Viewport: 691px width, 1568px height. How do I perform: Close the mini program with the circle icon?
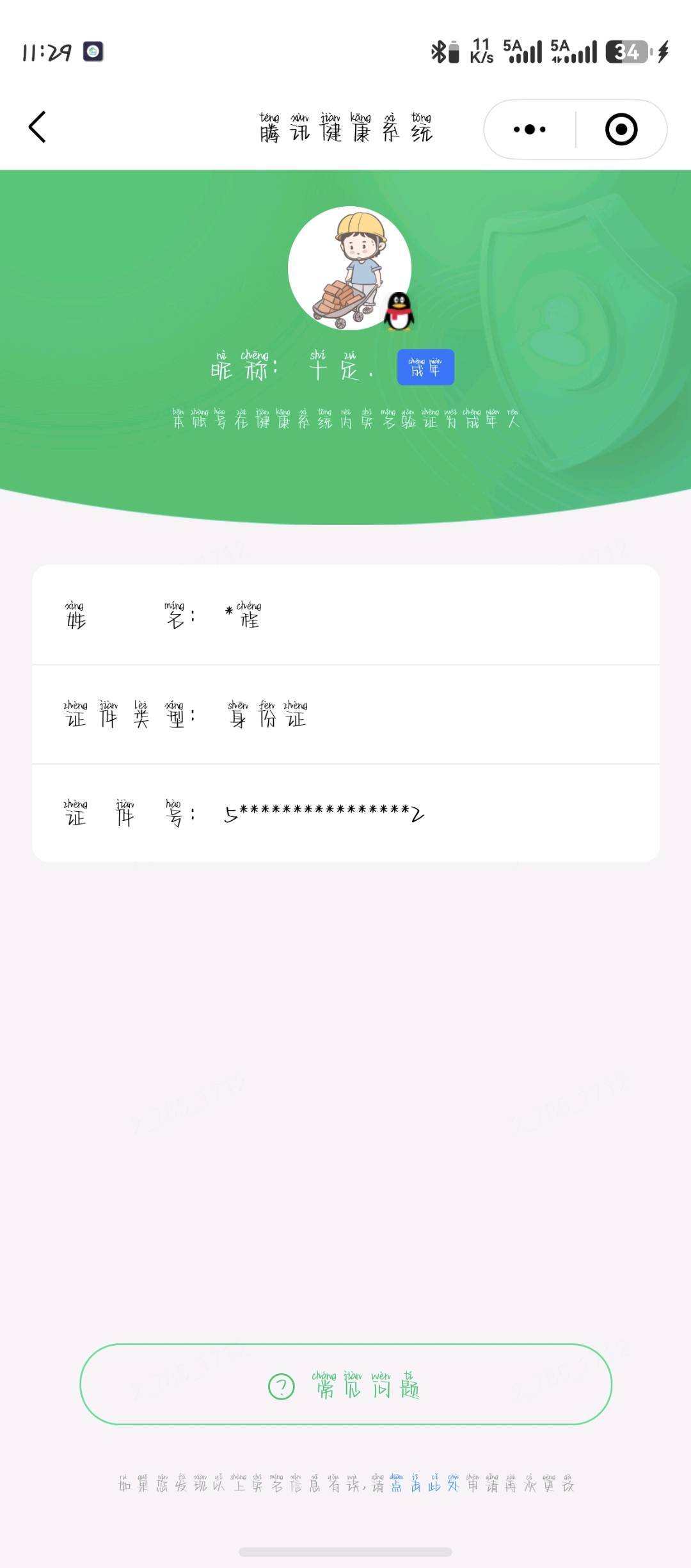click(621, 129)
